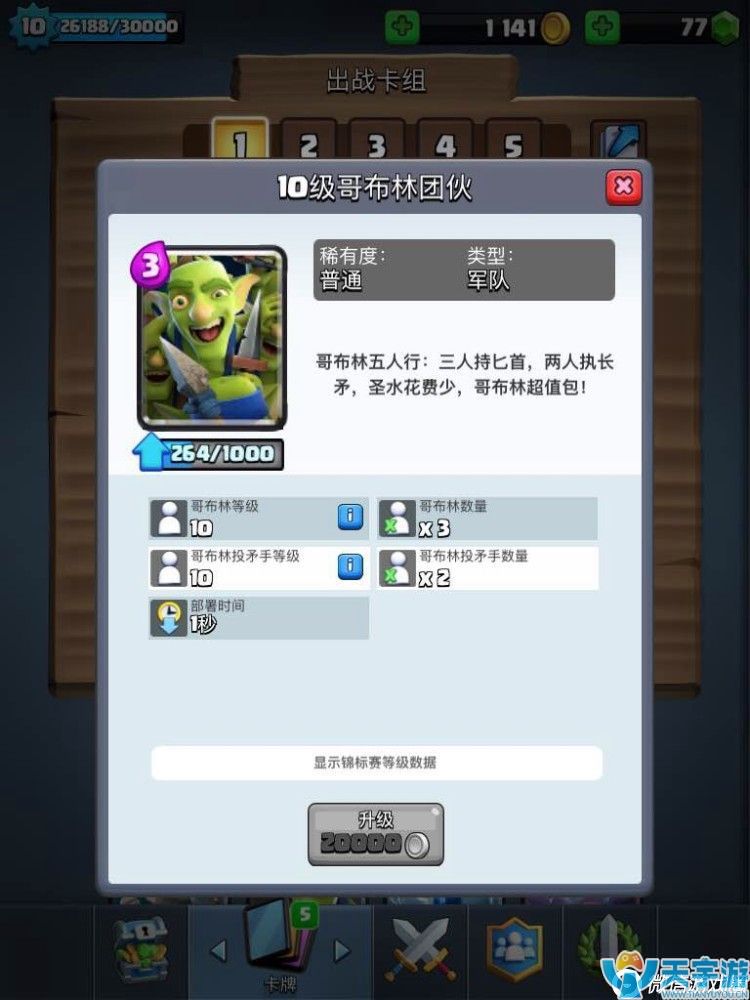
Task: Open the tournament laurel tab
Action: (x=605, y=949)
